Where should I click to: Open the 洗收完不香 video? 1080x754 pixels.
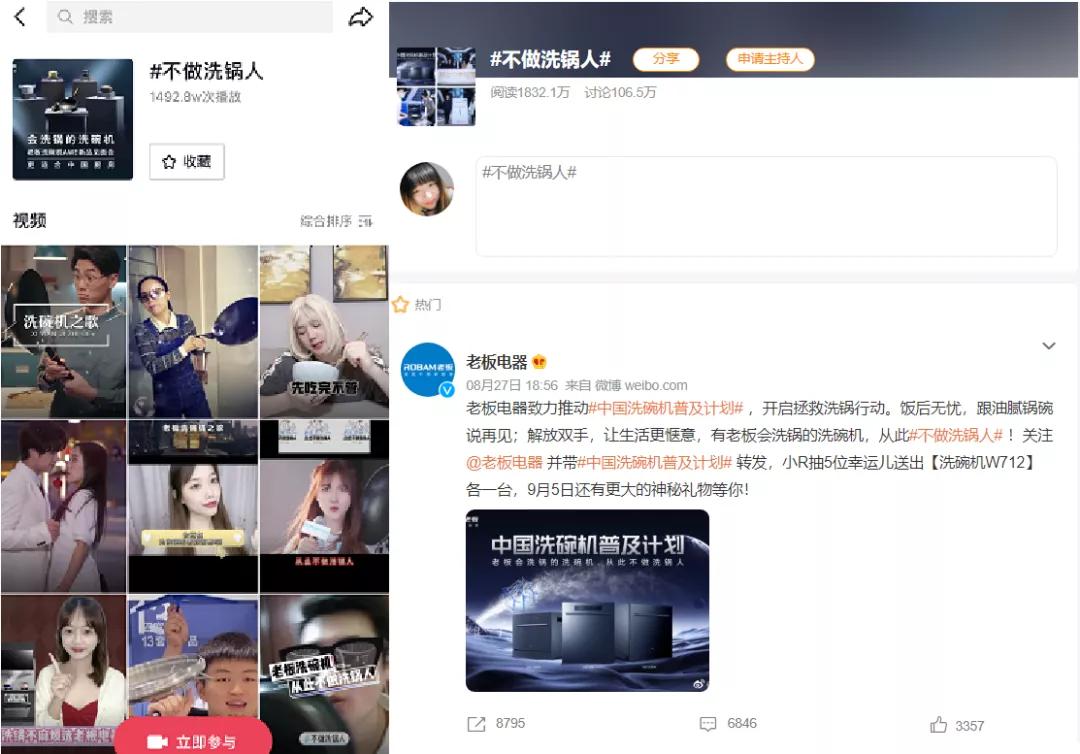click(x=324, y=332)
